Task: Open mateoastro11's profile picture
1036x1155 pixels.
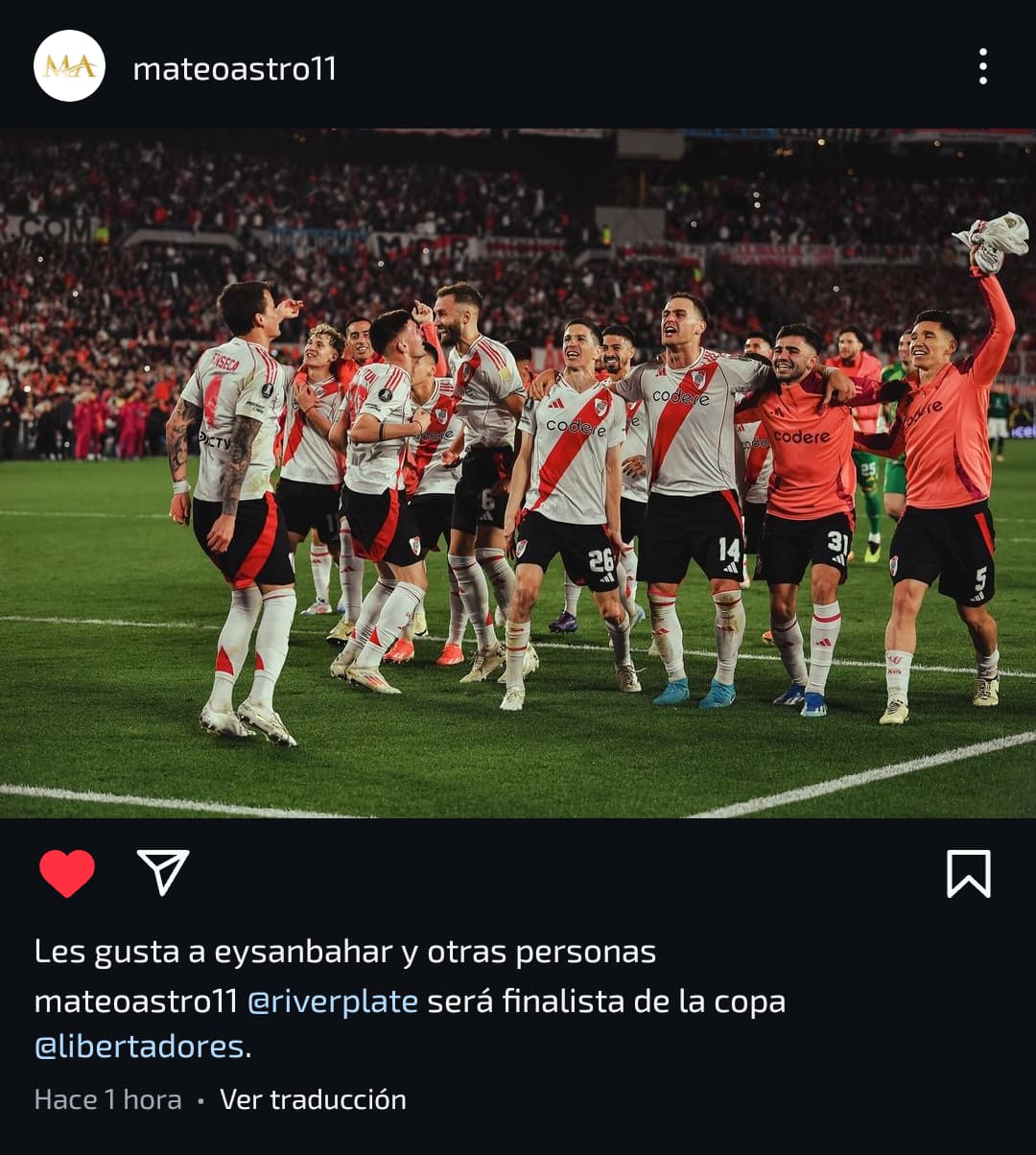Action: click(69, 66)
